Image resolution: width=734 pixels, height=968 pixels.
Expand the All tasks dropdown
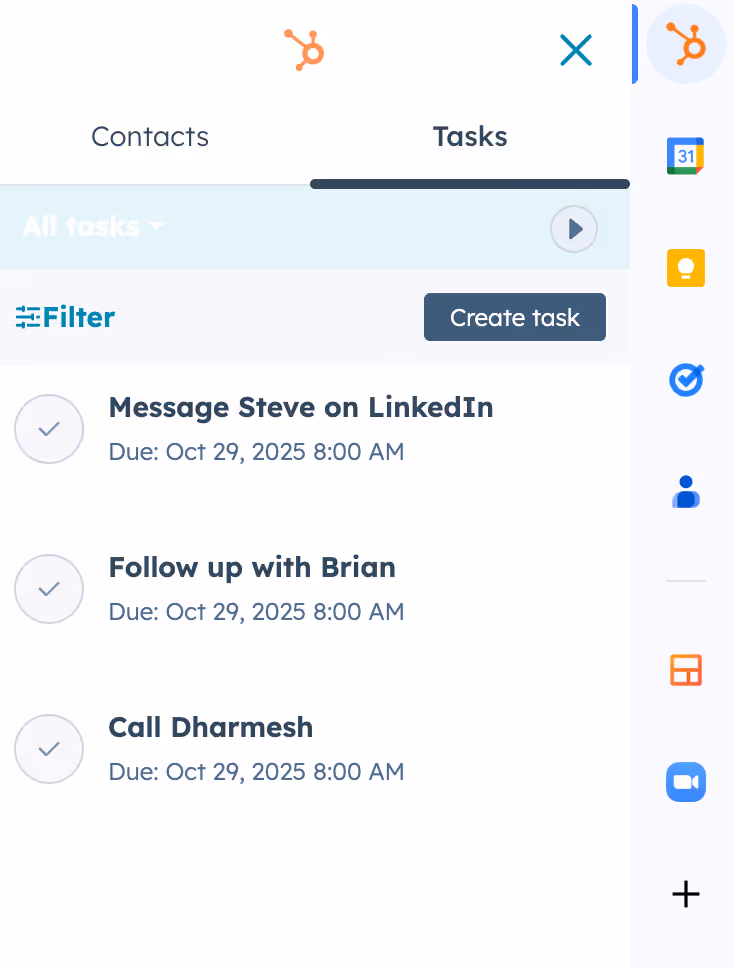(93, 227)
